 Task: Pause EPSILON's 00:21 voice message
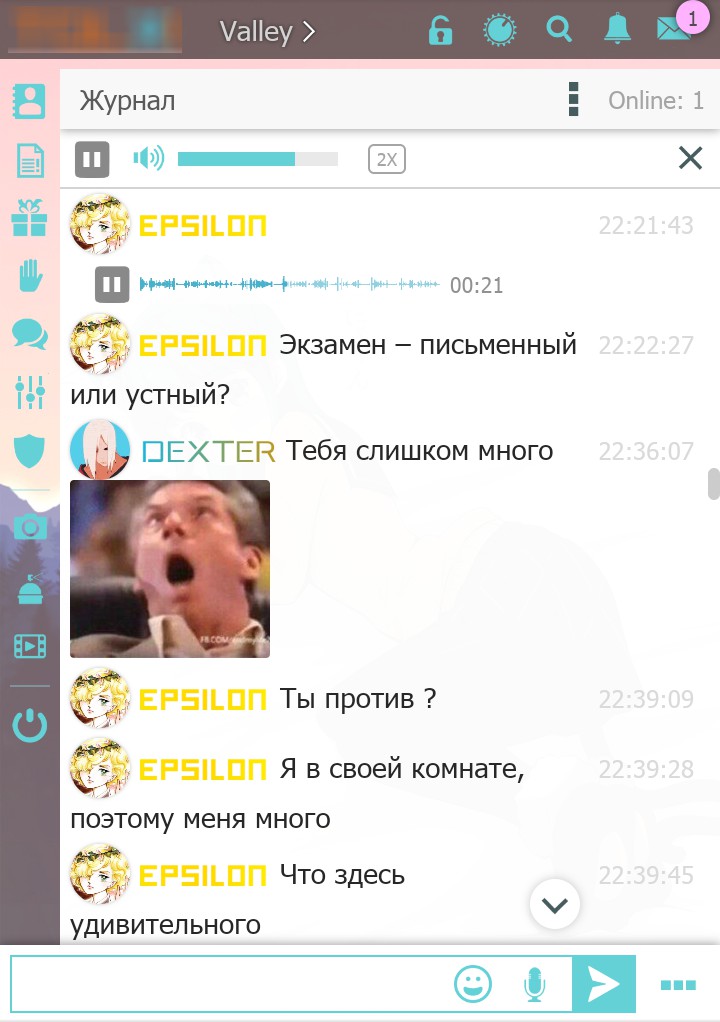pos(112,285)
